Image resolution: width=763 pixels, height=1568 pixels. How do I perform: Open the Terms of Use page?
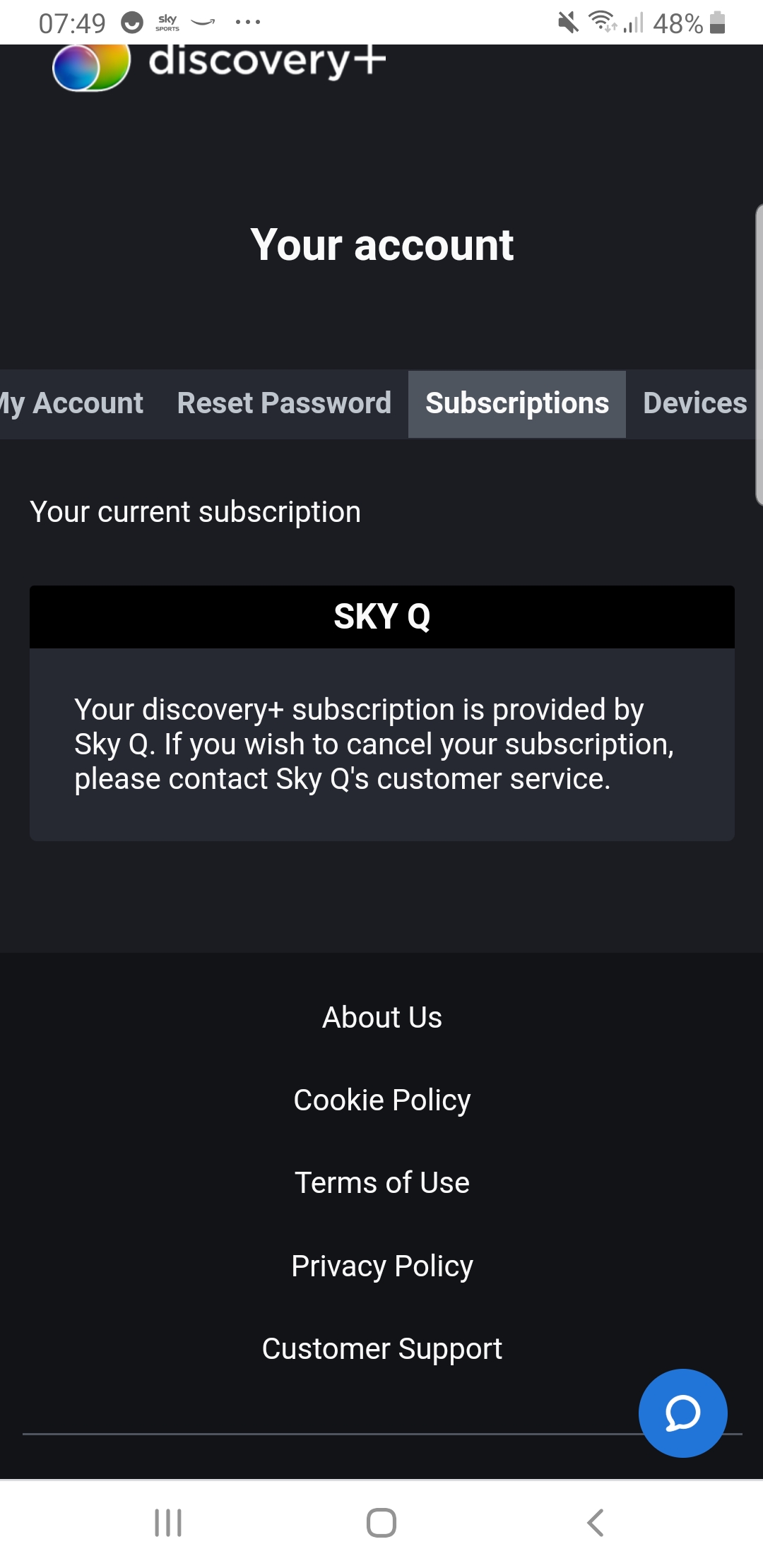(381, 1183)
